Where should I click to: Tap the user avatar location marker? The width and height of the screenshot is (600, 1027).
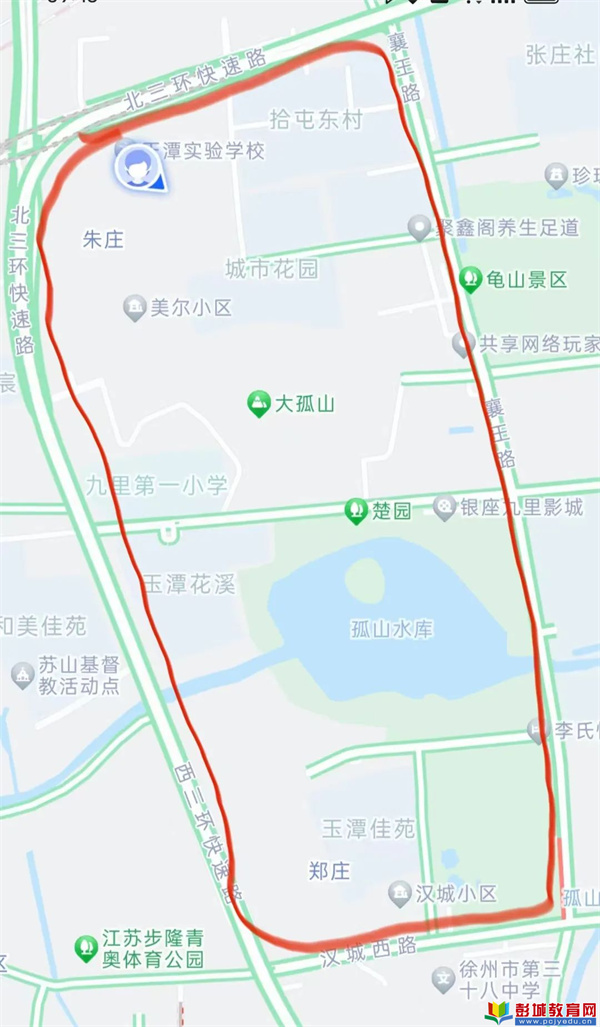(138, 168)
